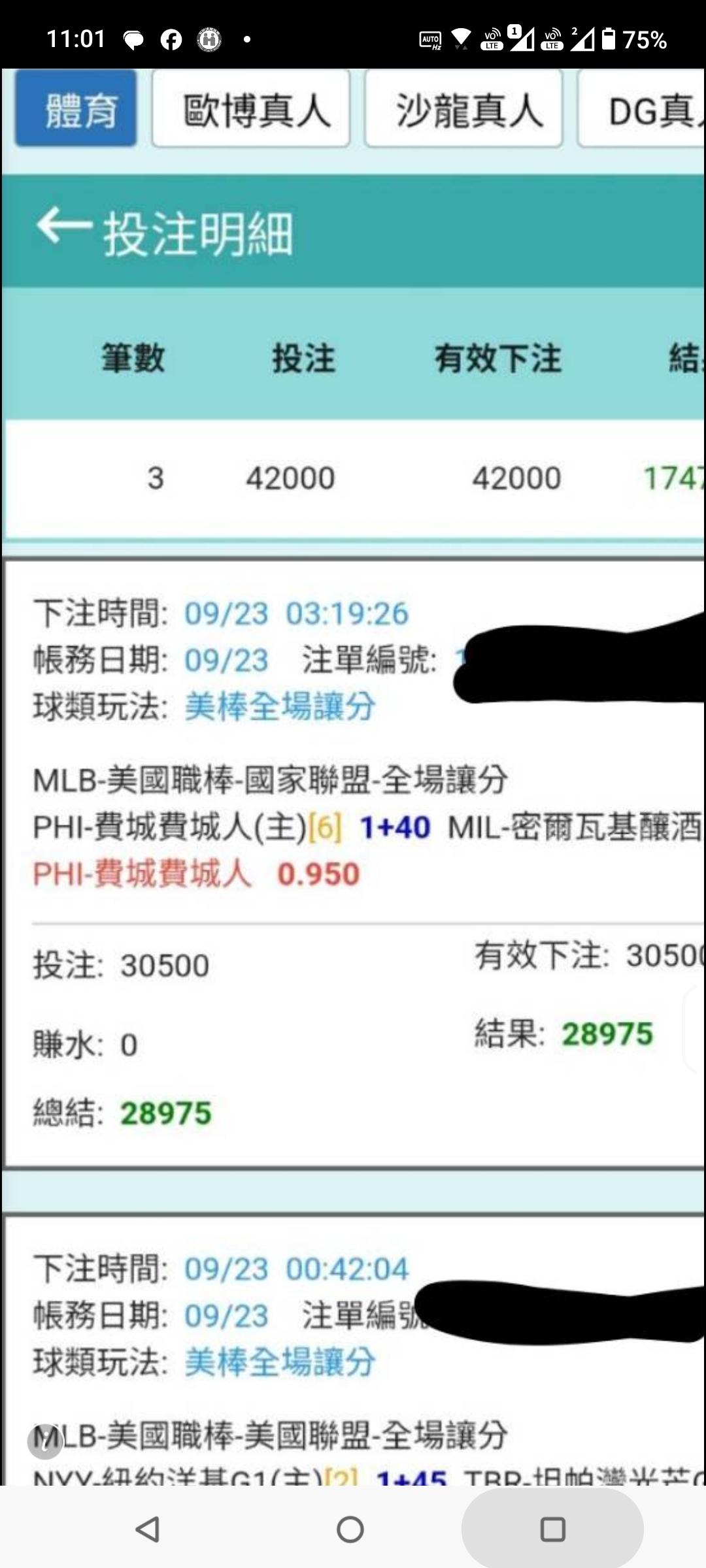Open the 沙龍真人 tab
Image resolution: width=706 pixels, height=1568 pixels.
click(x=463, y=108)
